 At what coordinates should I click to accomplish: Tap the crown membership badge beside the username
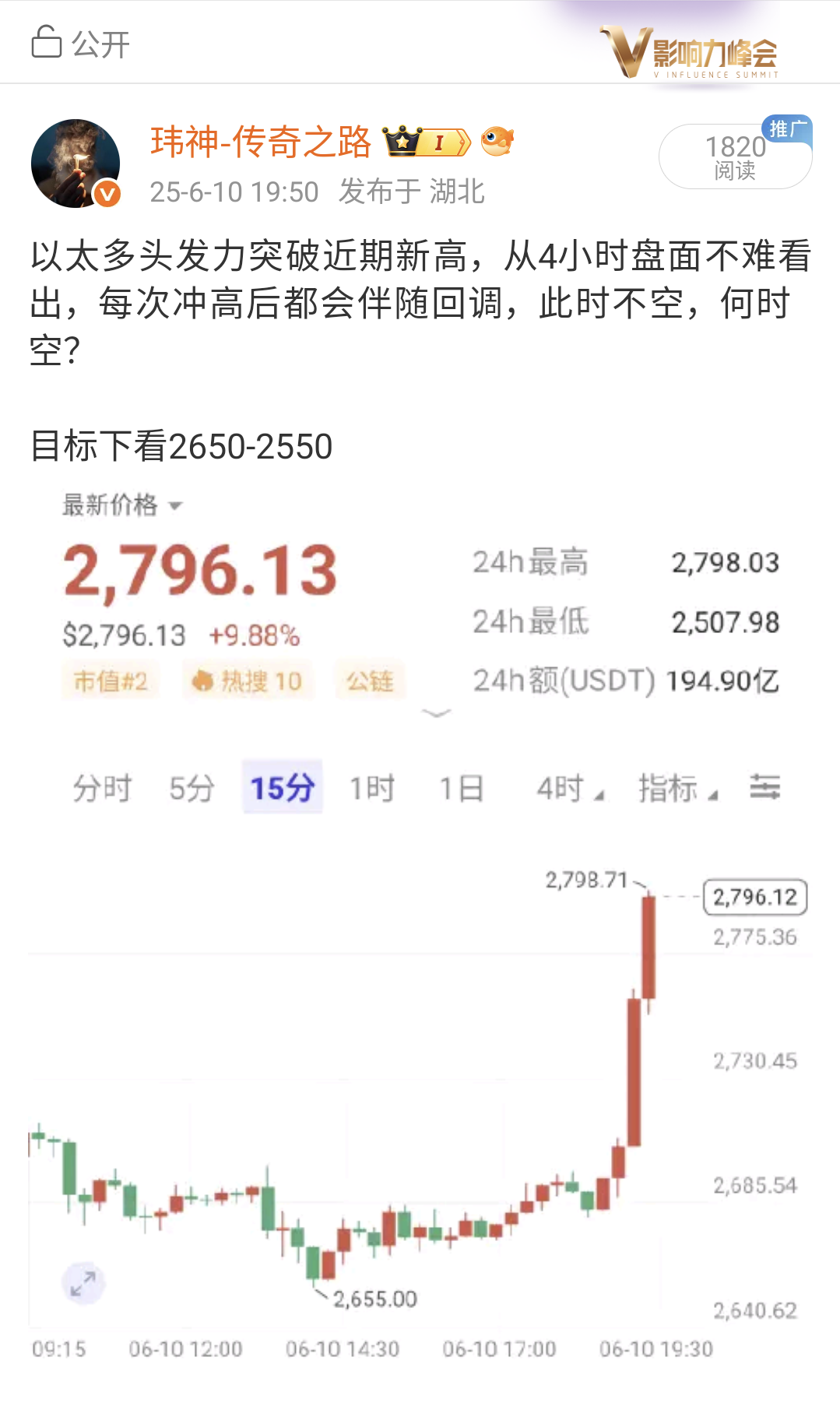(427, 142)
